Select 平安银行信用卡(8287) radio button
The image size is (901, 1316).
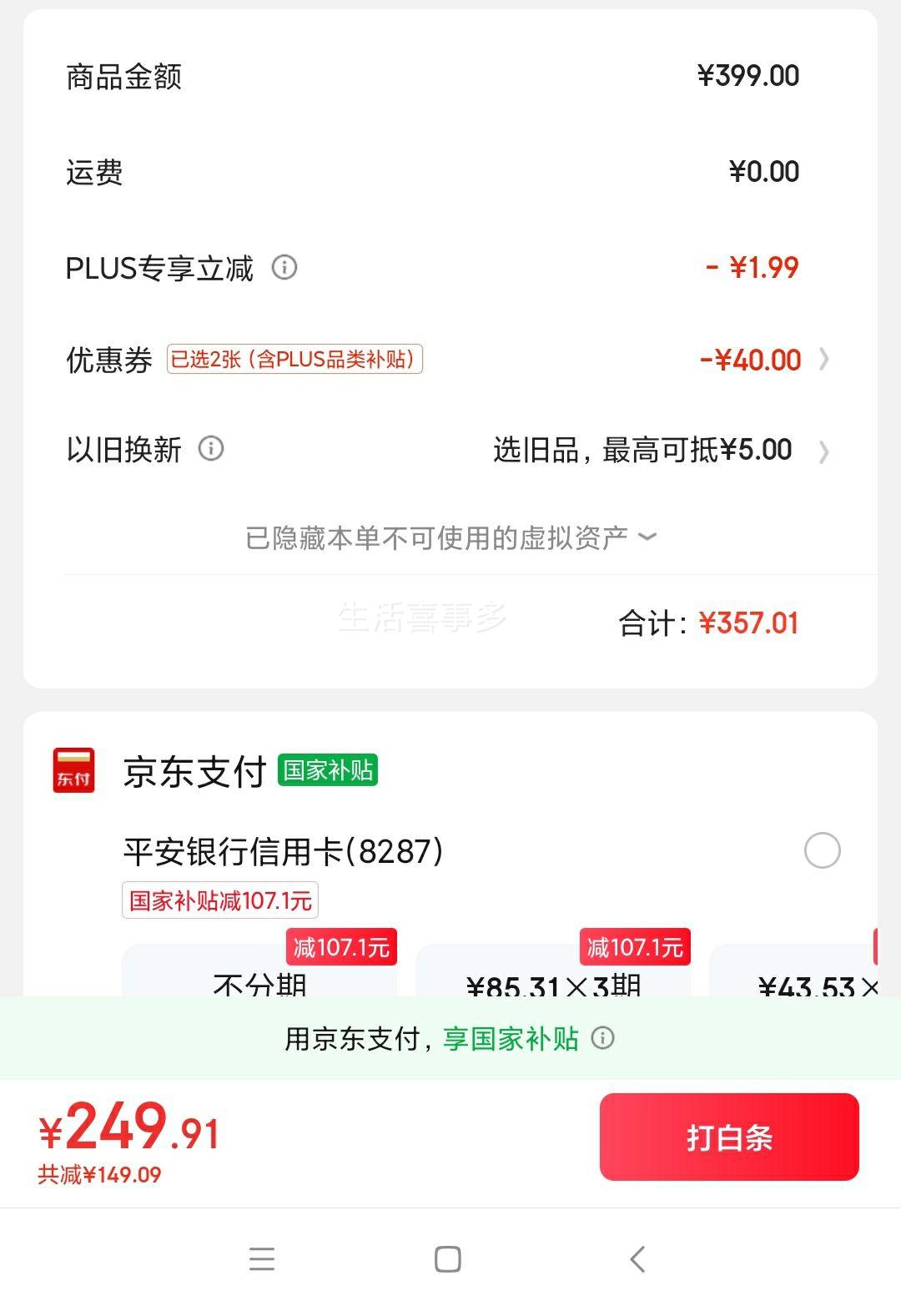(x=822, y=851)
